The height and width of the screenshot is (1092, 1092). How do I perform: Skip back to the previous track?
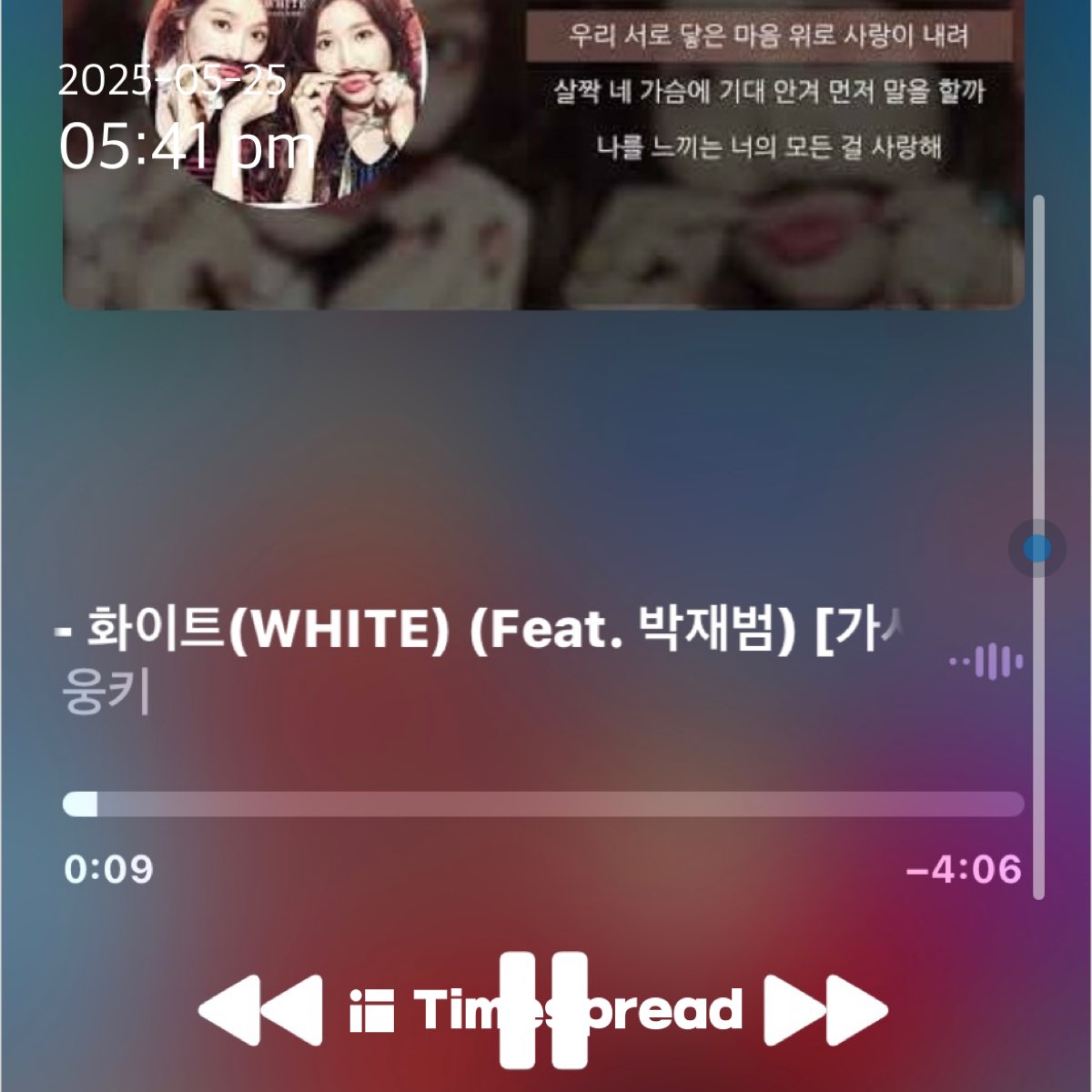tap(260, 1010)
